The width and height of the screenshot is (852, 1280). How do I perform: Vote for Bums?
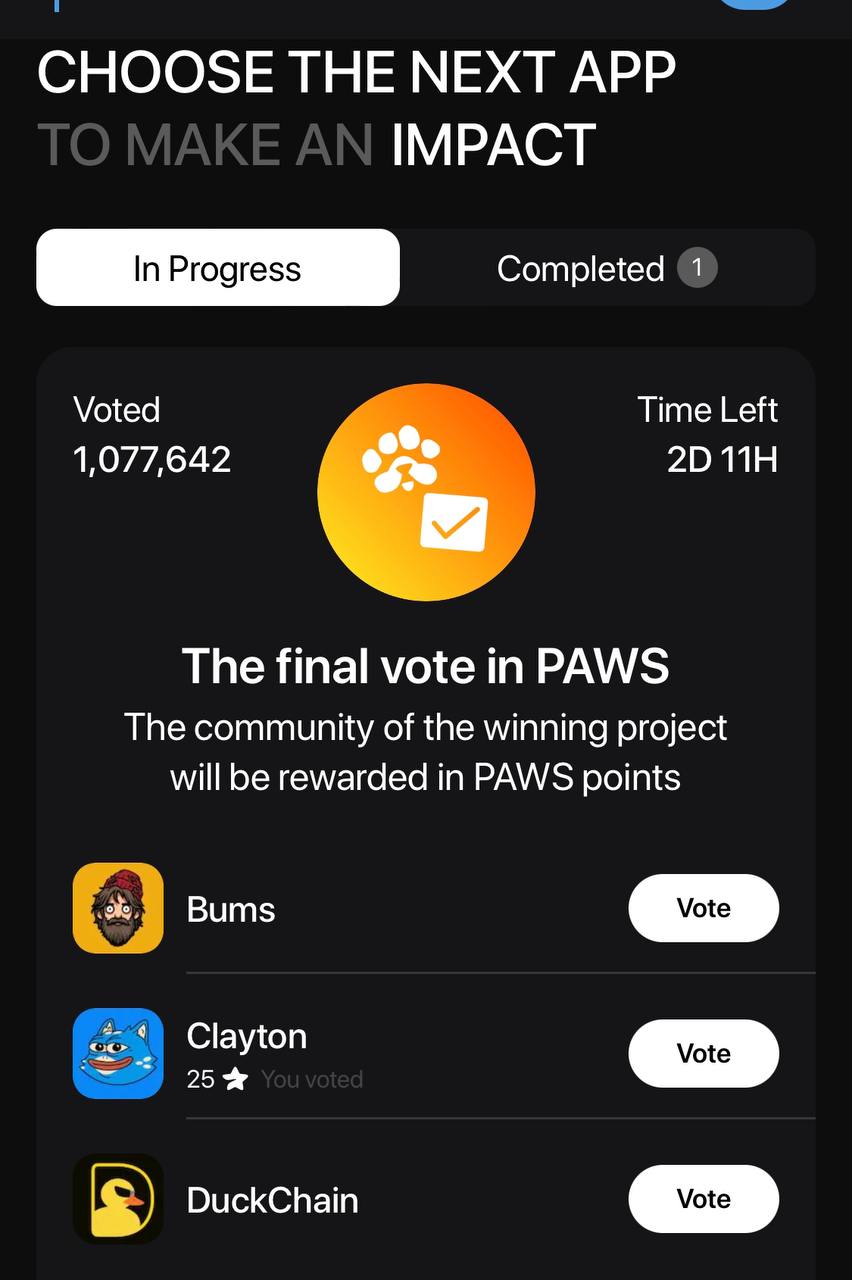pos(703,908)
